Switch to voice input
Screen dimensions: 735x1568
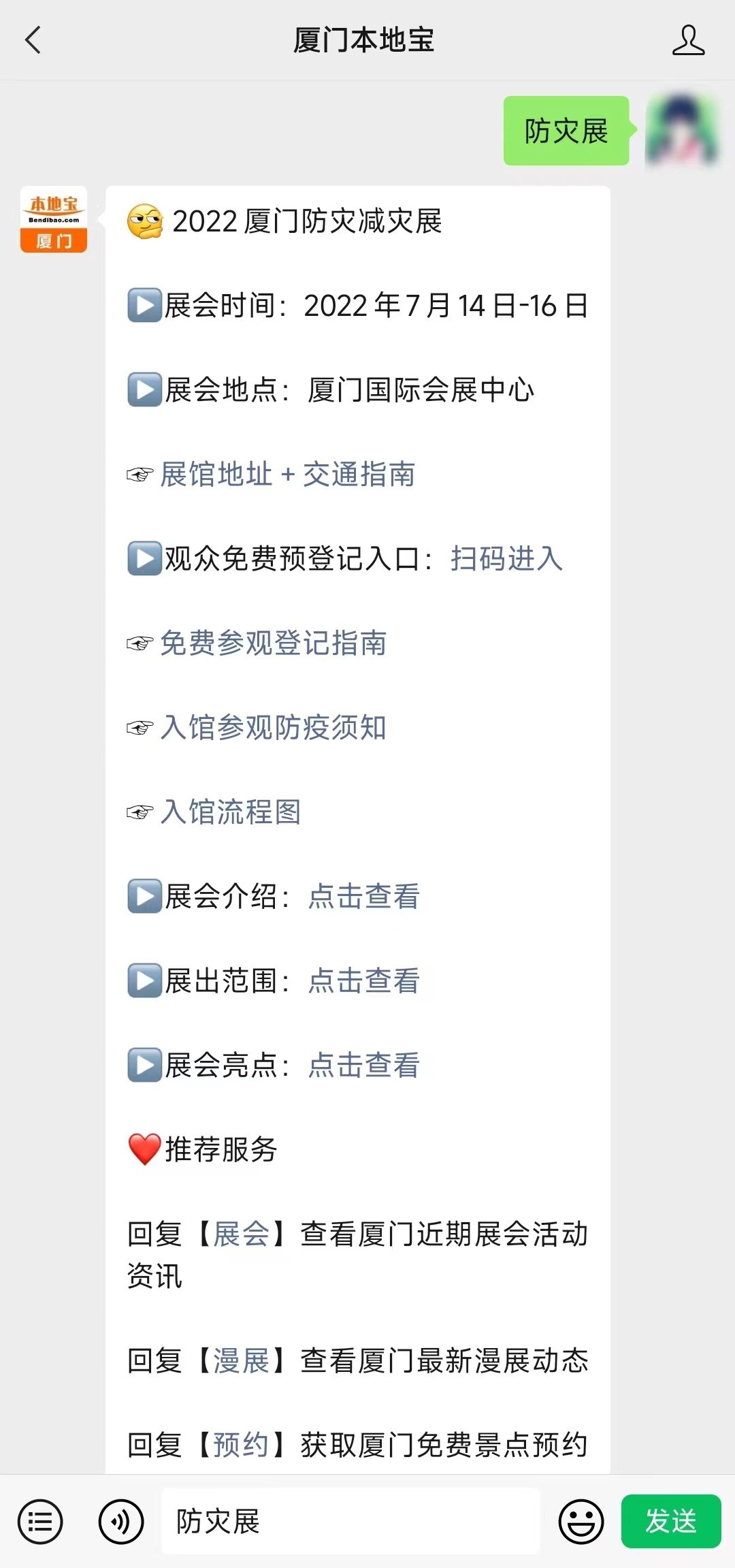coord(121,1521)
